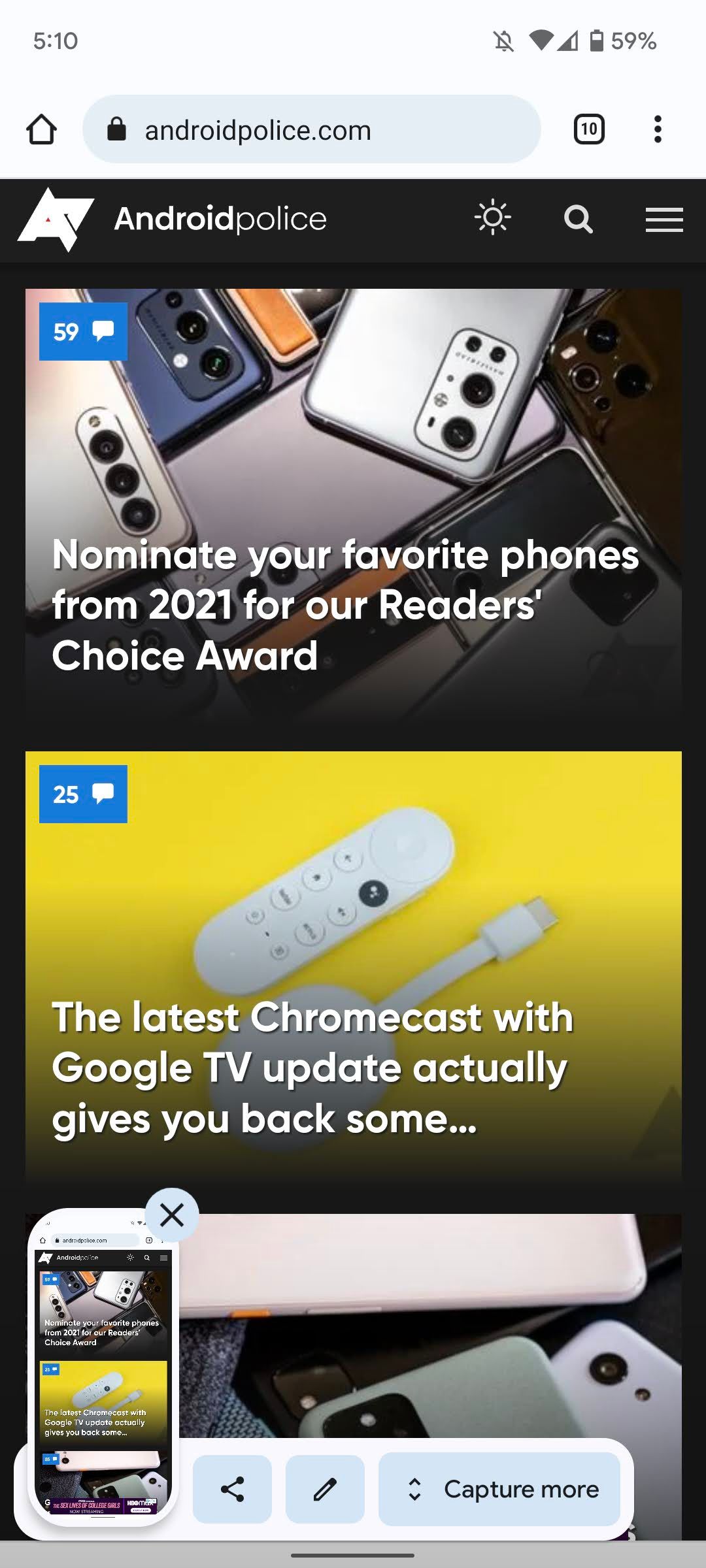The image size is (706, 1568).
Task: Open the Readers' Choice Award phones article
Action: (x=345, y=604)
